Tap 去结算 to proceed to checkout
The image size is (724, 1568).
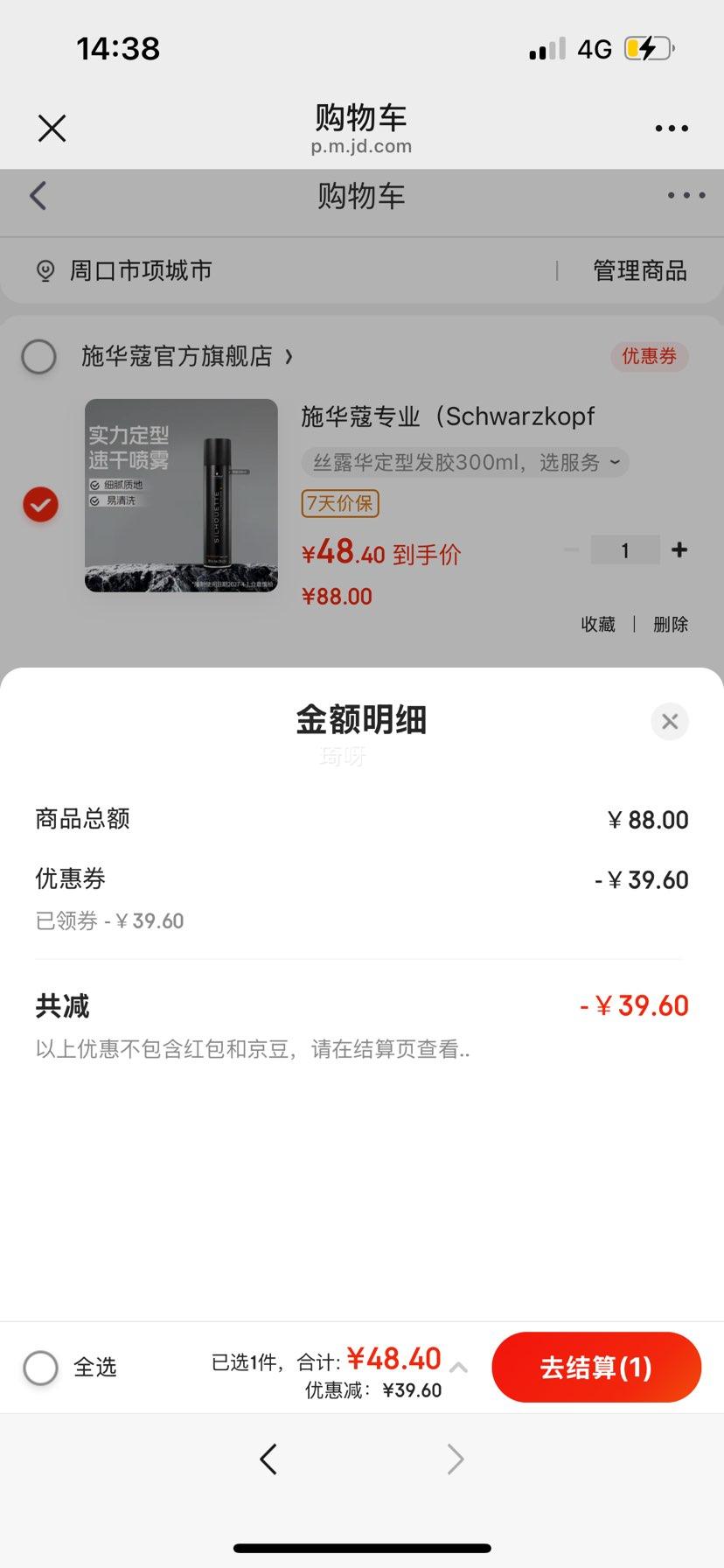pos(595,1367)
